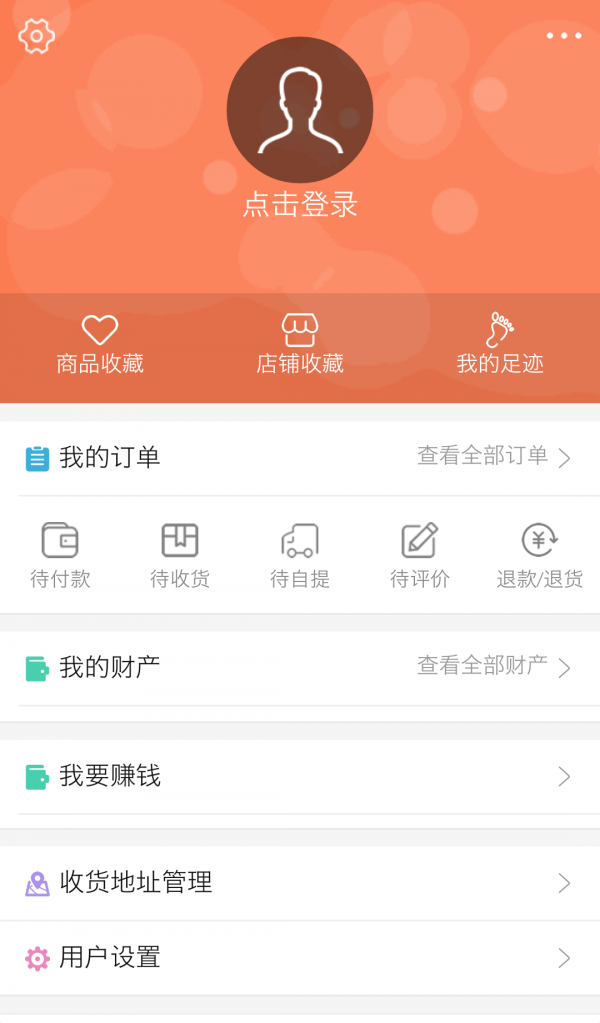Show 待收货 orders awaiting delivery
This screenshot has width=600, height=1023.
pyautogui.click(x=180, y=556)
